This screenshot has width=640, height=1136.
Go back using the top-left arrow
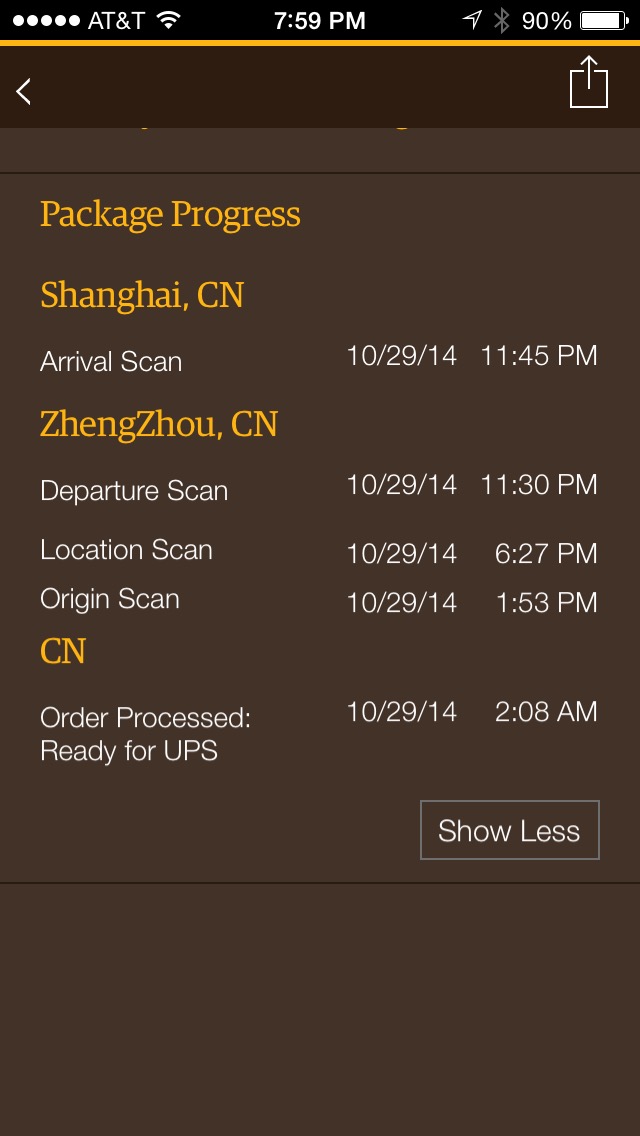23,91
